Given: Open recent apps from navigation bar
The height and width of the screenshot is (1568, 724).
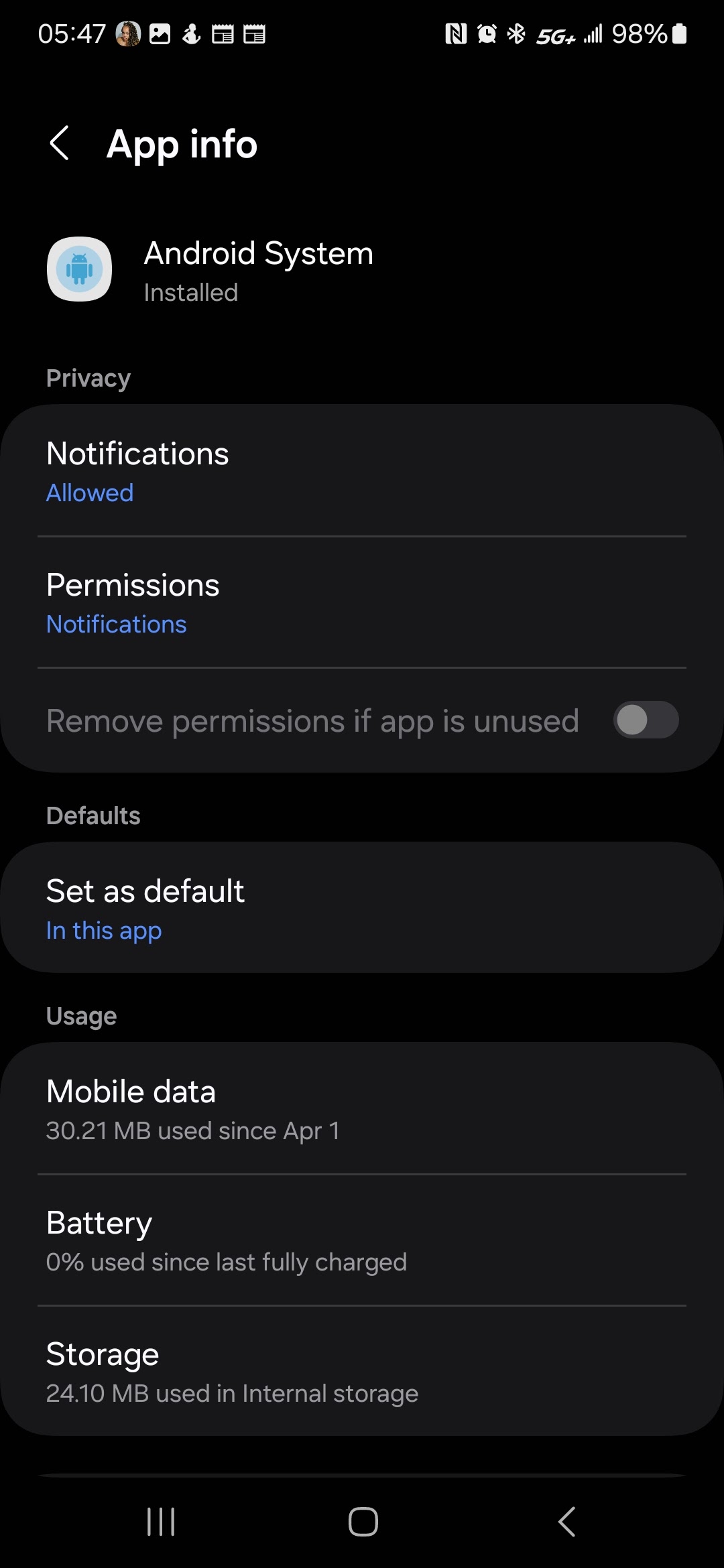Looking at the screenshot, I should 161,1521.
